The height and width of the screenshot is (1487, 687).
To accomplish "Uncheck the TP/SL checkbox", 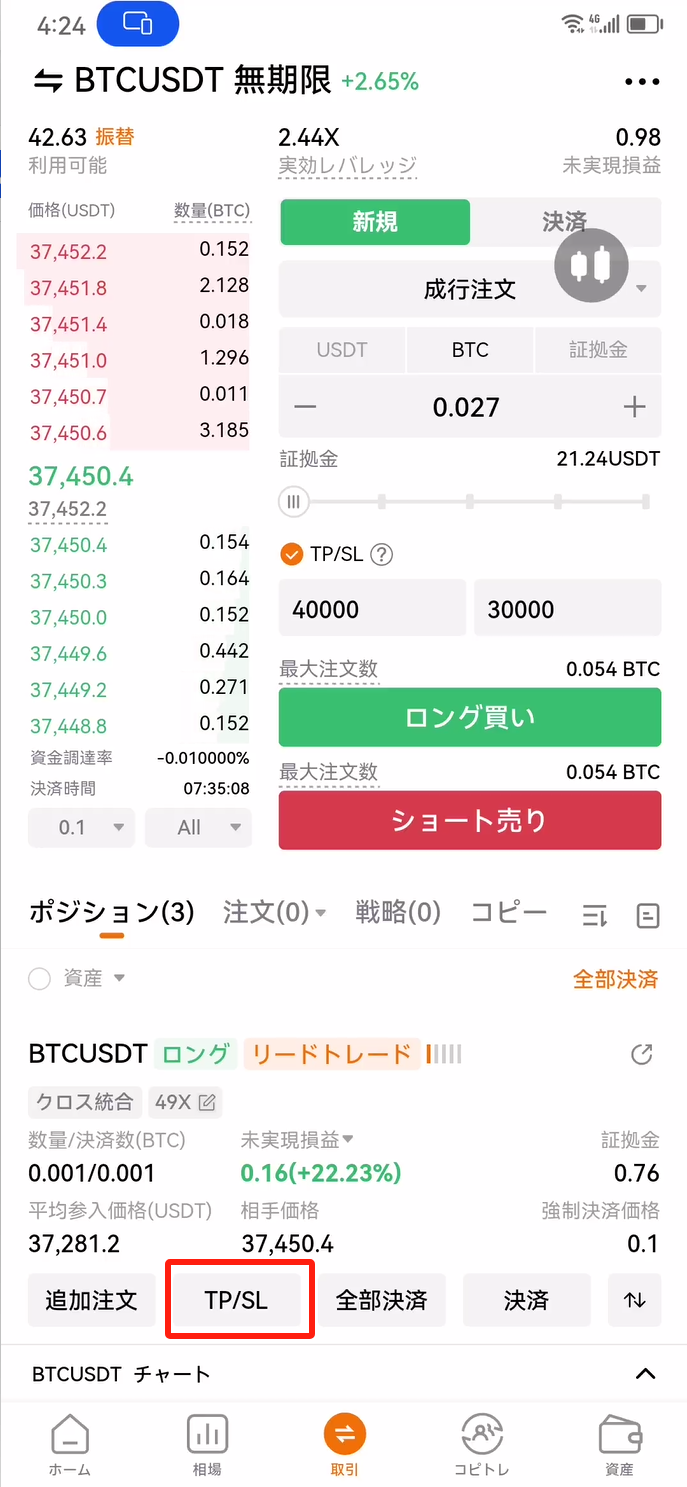I will 291,554.
